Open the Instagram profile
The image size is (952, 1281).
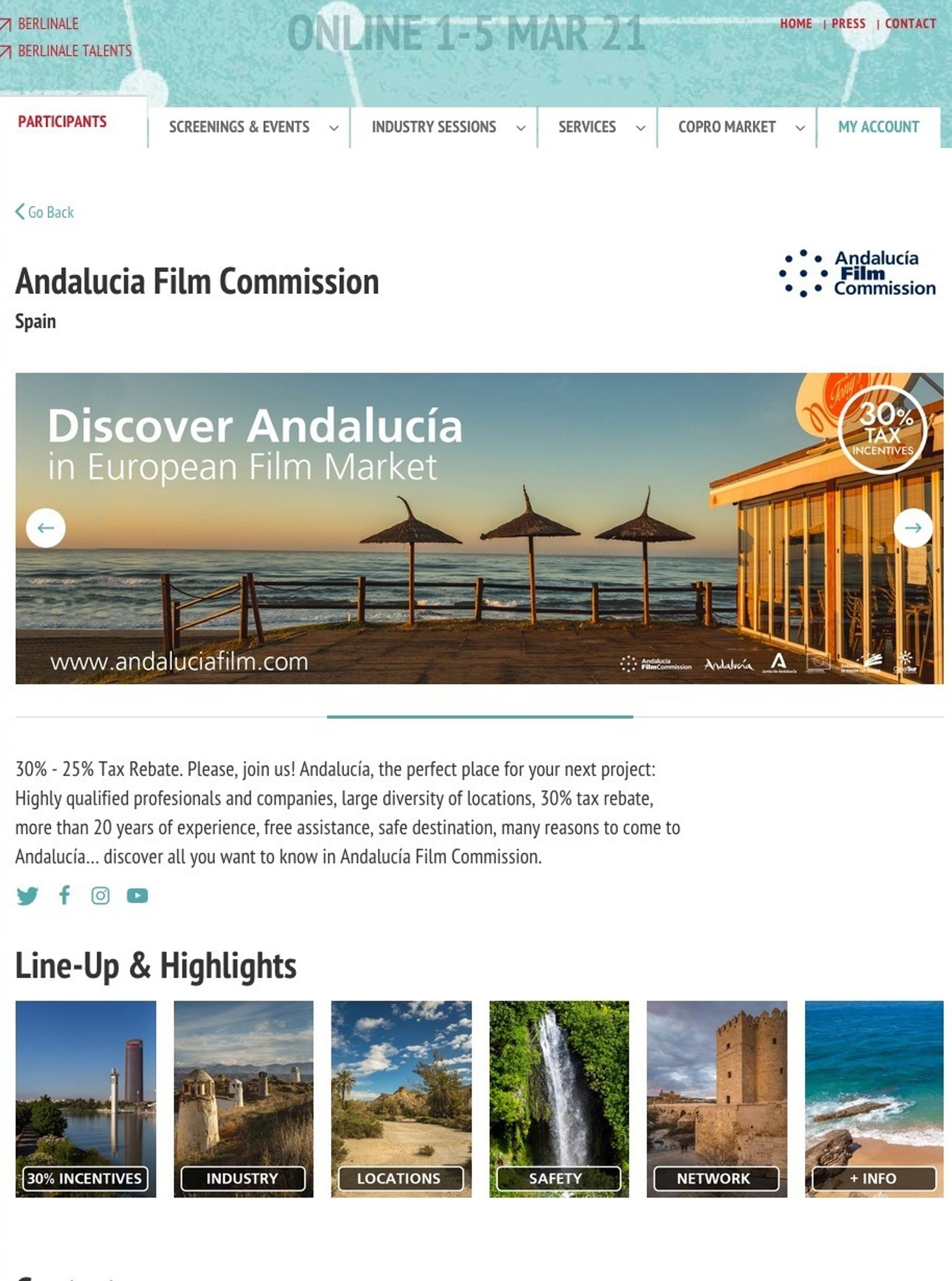[x=100, y=895]
